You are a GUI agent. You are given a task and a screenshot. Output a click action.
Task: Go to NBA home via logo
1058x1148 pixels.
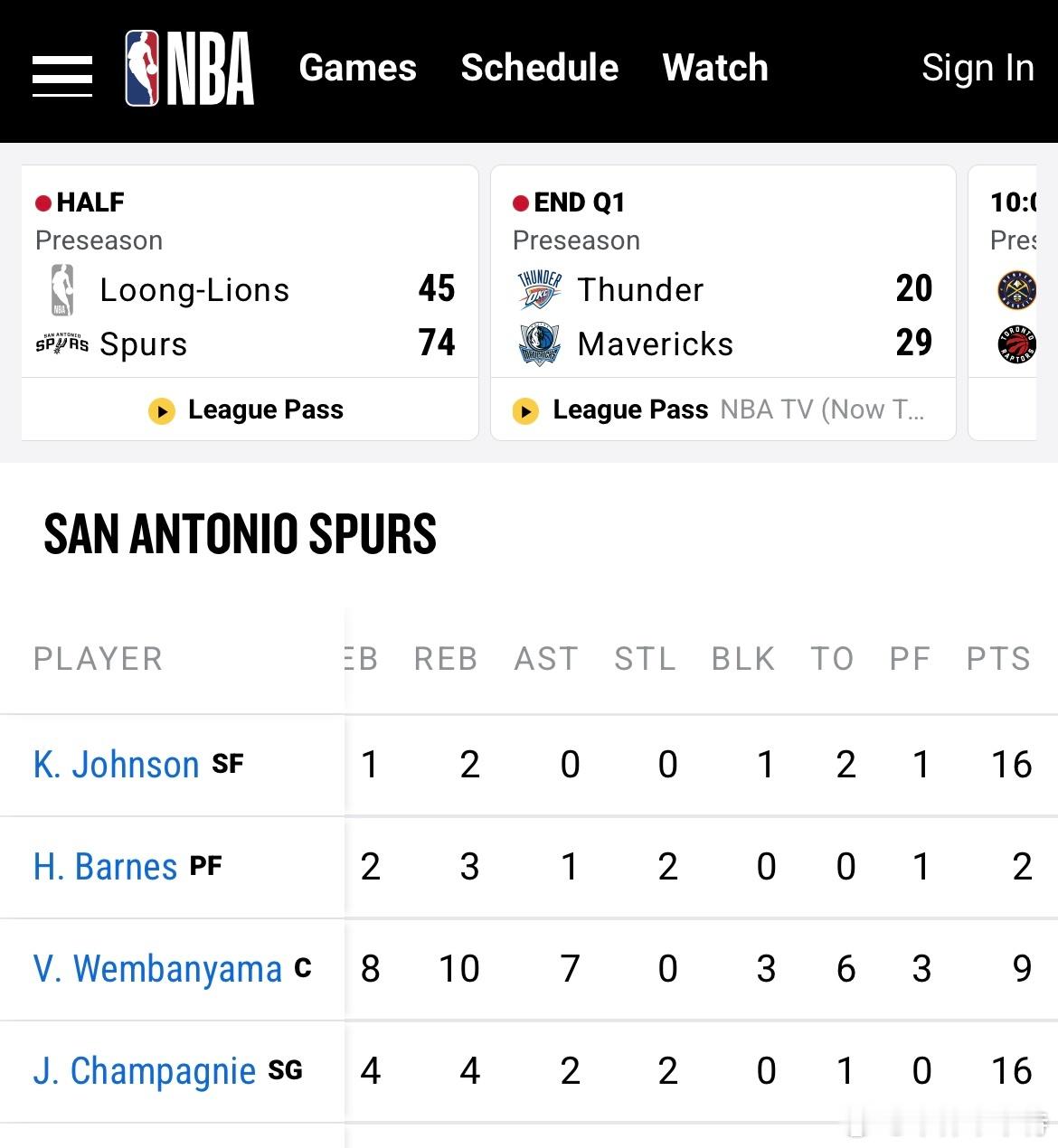[x=190, y=69]
